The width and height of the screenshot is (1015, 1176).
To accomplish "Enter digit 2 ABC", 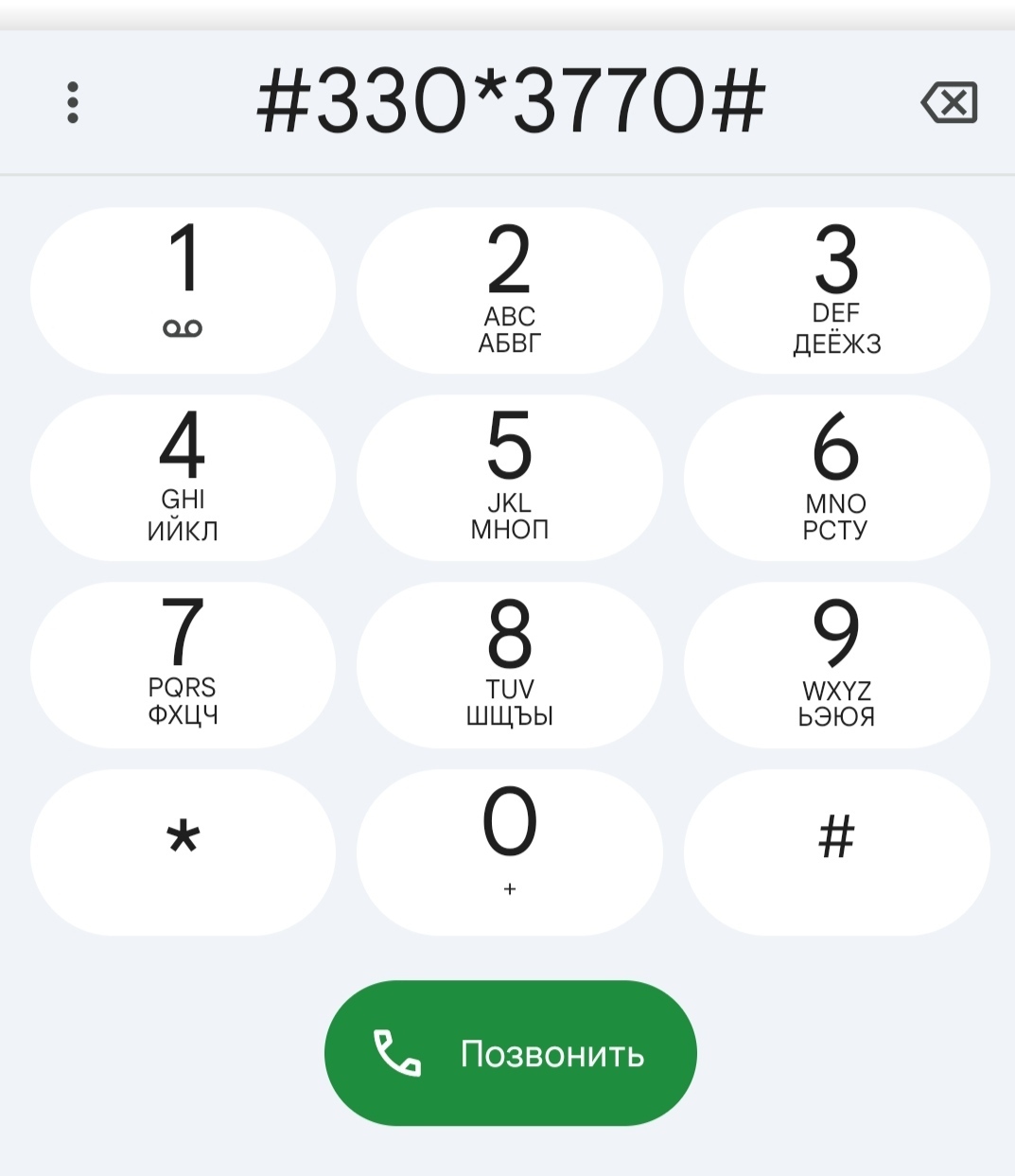I will tap(510, 290).
